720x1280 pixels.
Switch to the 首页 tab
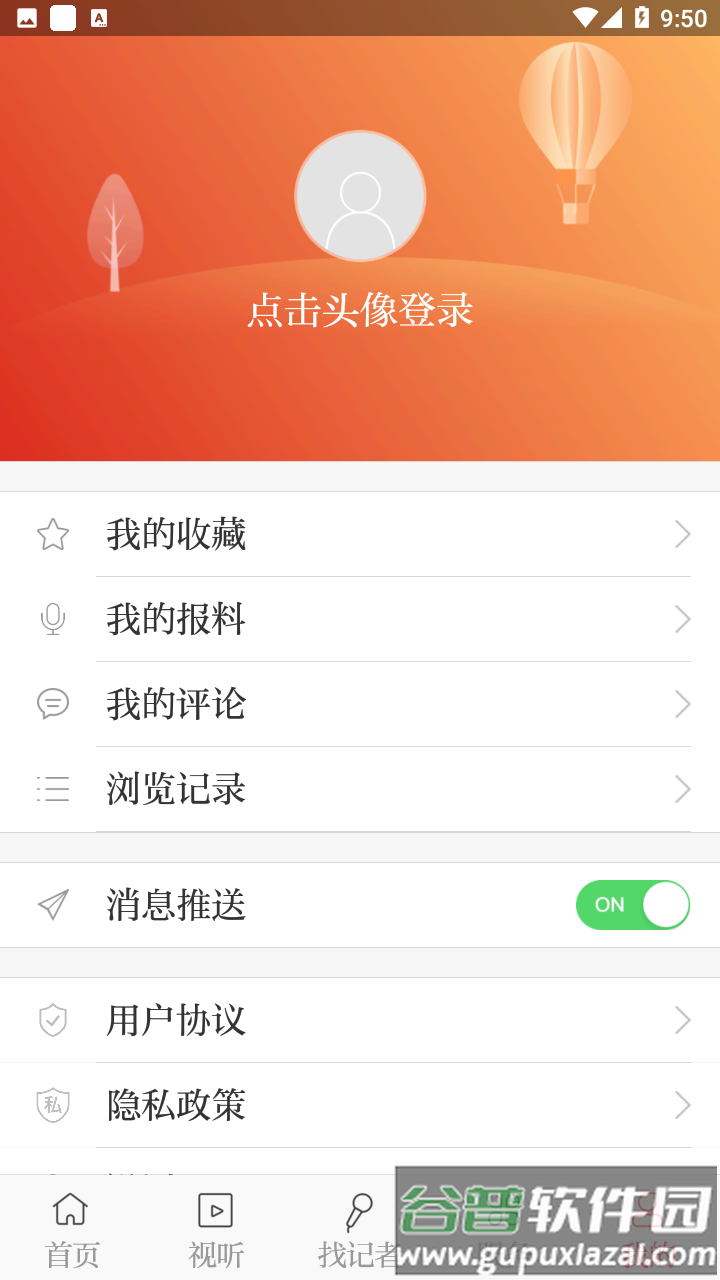71,1229
